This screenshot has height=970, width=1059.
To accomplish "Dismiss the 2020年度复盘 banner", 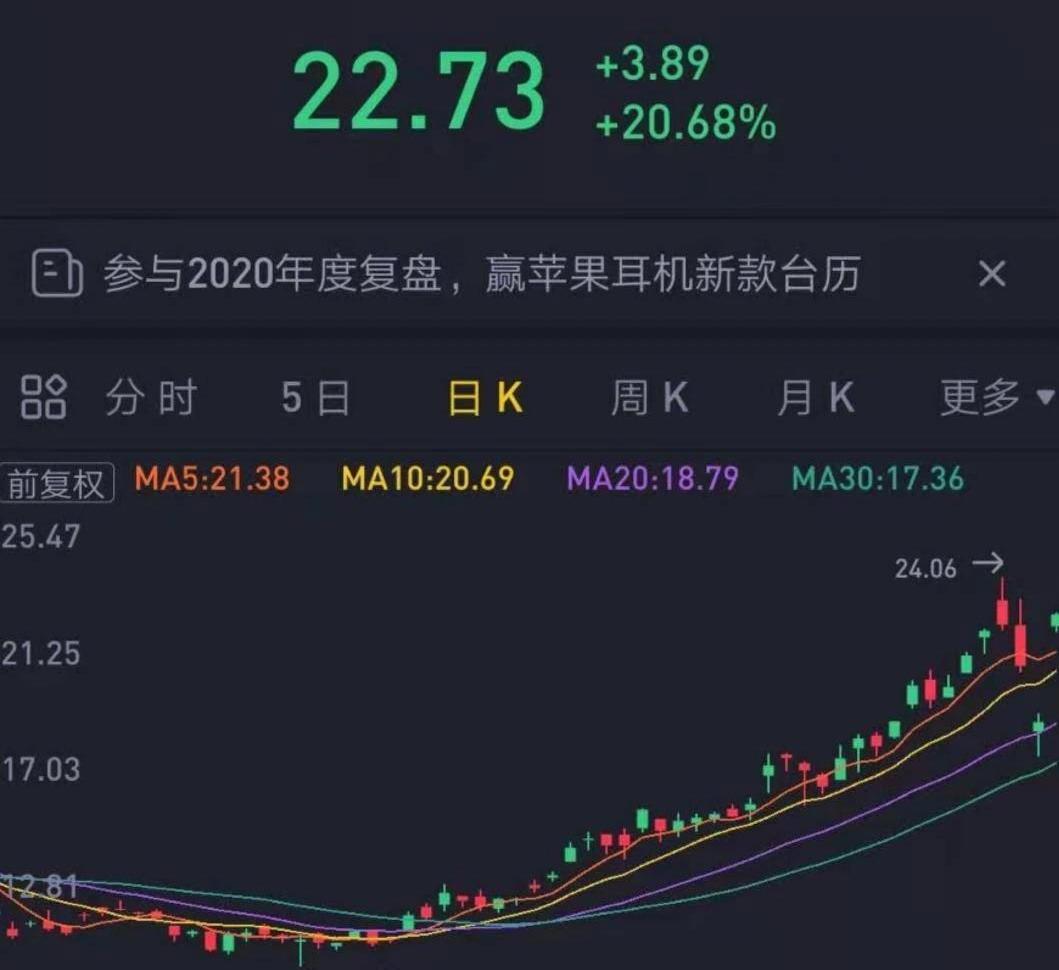I will click(x=991, y=273).
